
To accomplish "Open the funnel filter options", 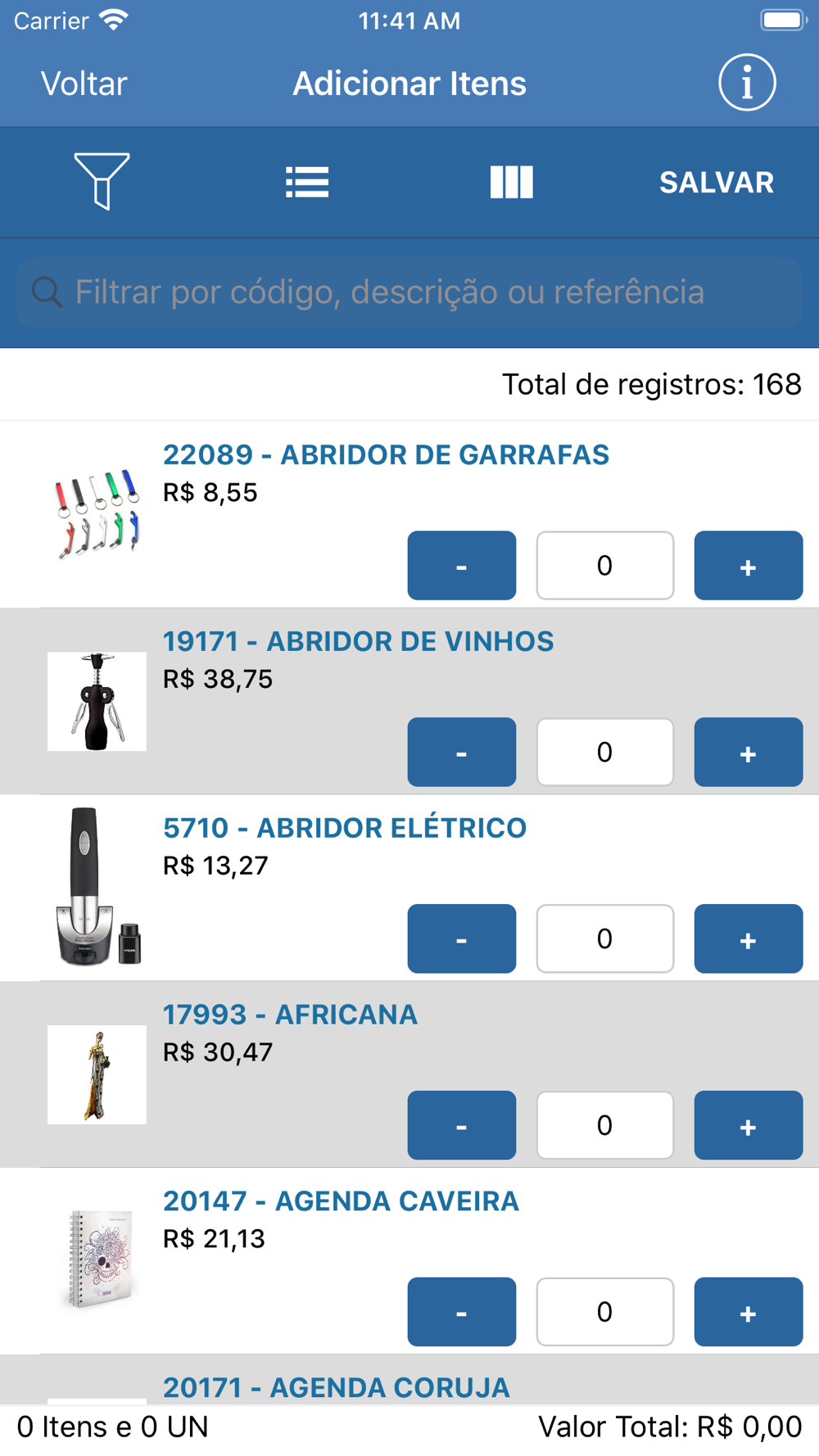I will tap(102, 181).
